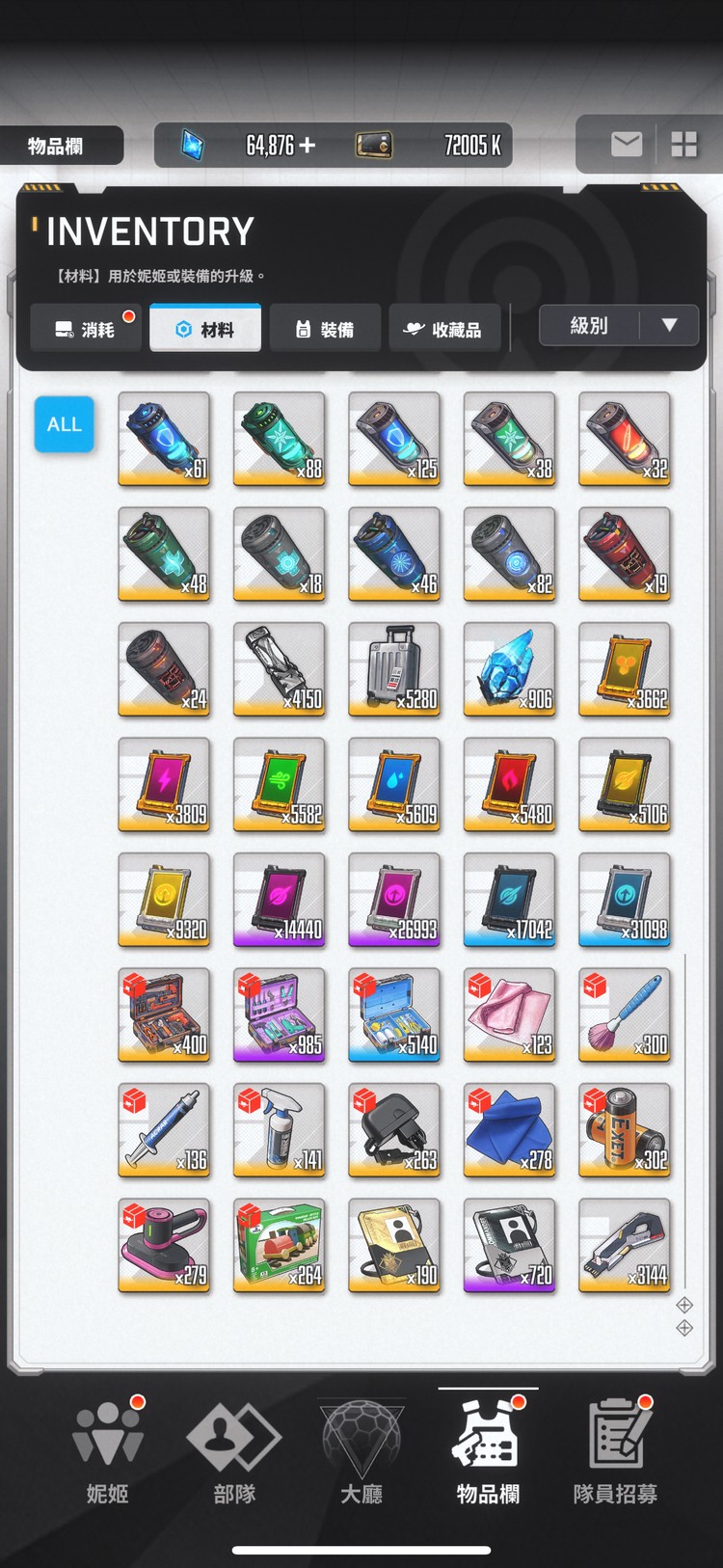Screen dimensions: 723x1568
Task: Expand the 級別 sort dropdown
Action: point(619,326)
